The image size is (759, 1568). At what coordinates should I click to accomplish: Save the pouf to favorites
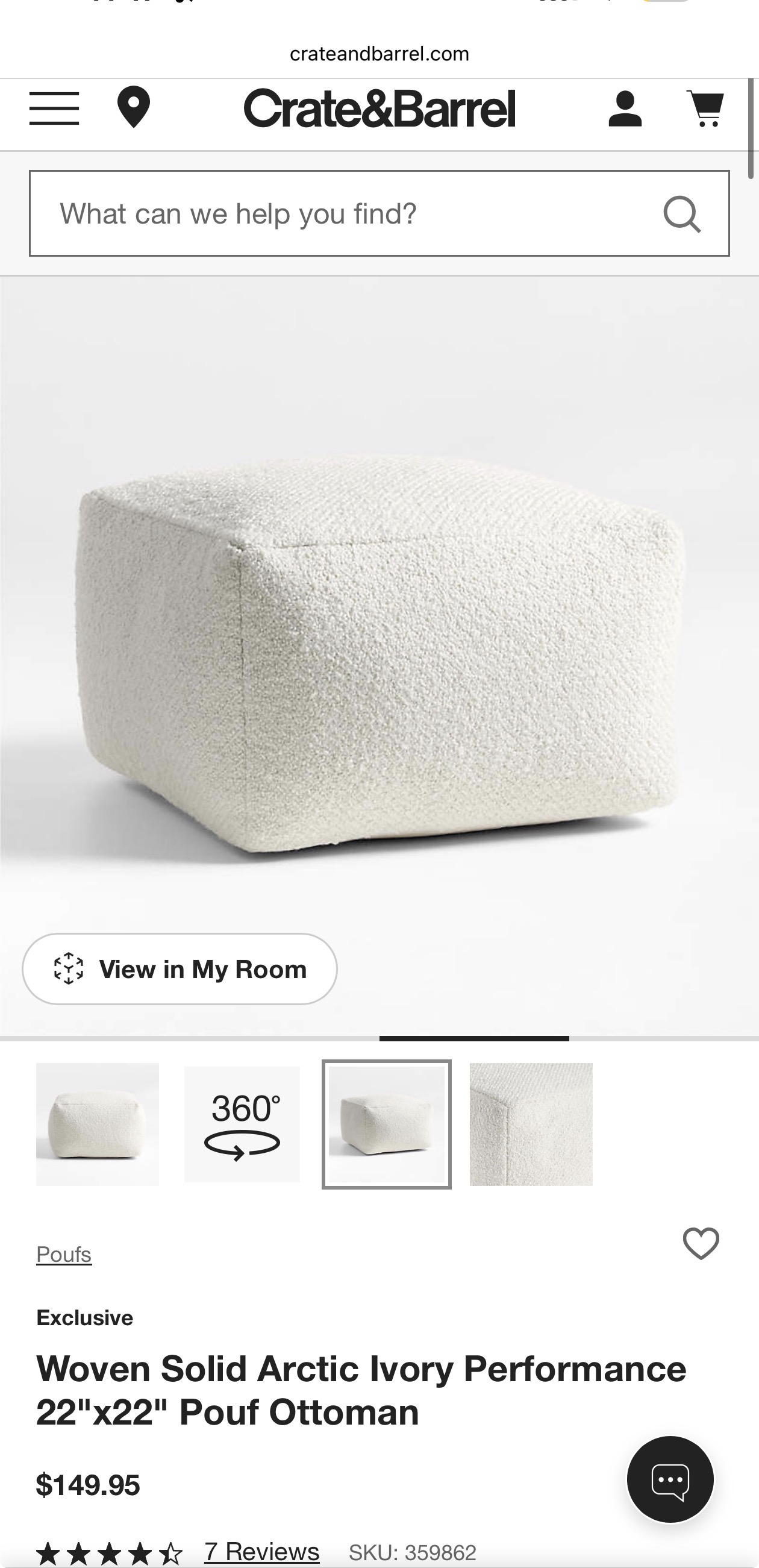coord(701,1244)
